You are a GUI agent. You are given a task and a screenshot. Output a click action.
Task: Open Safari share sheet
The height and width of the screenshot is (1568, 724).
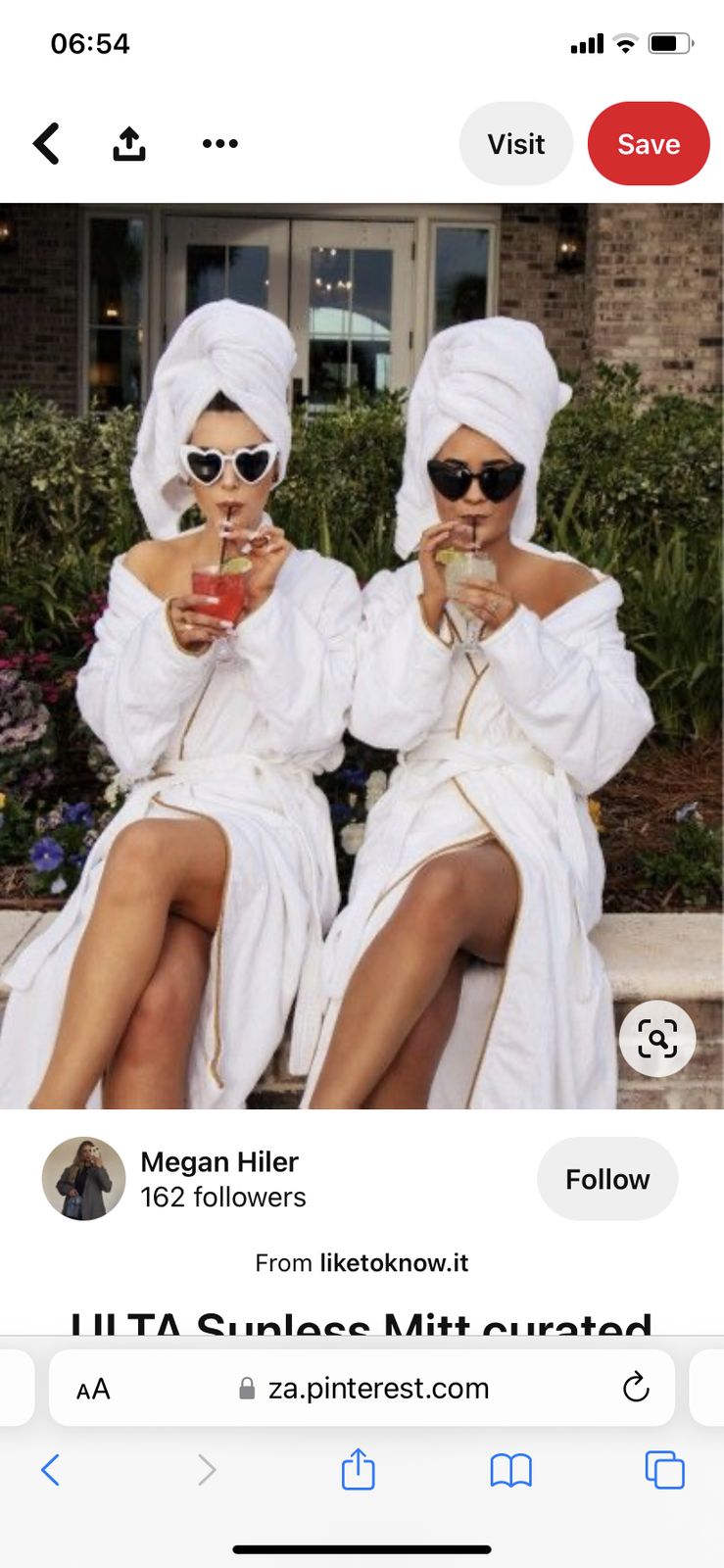coord(358,1470)
